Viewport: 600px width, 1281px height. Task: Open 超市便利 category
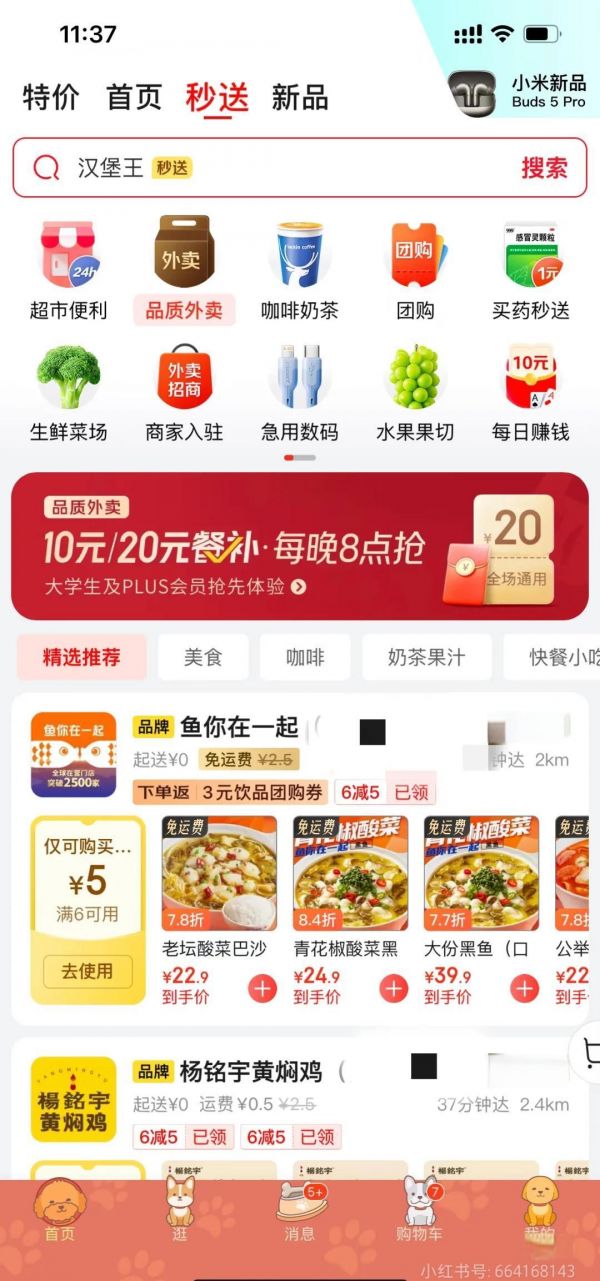point(68,268)
